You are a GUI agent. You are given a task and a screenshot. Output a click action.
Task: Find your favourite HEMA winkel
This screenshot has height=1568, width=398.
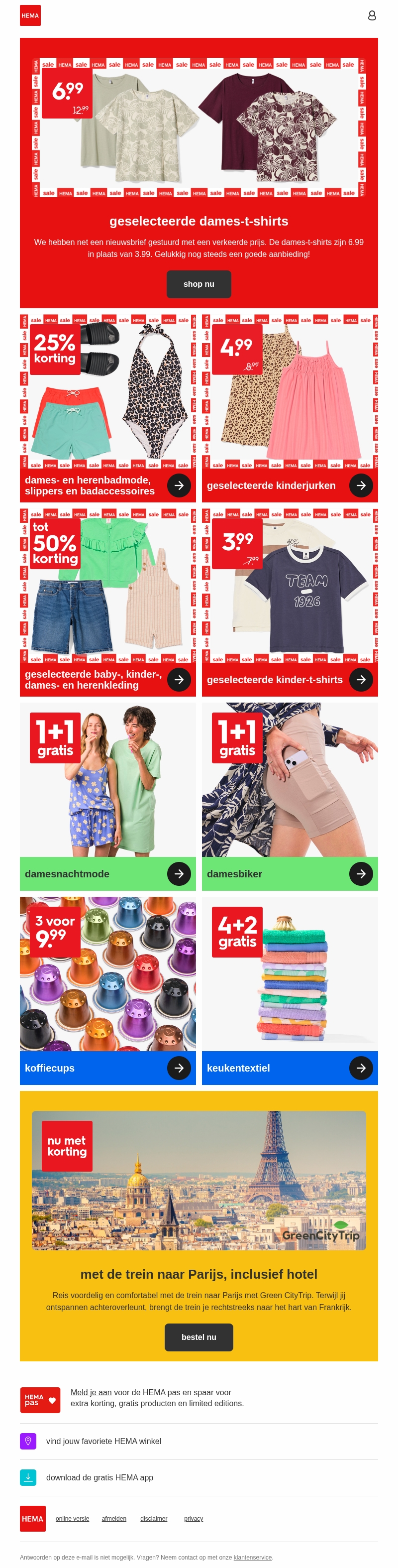coord(103,1441)
